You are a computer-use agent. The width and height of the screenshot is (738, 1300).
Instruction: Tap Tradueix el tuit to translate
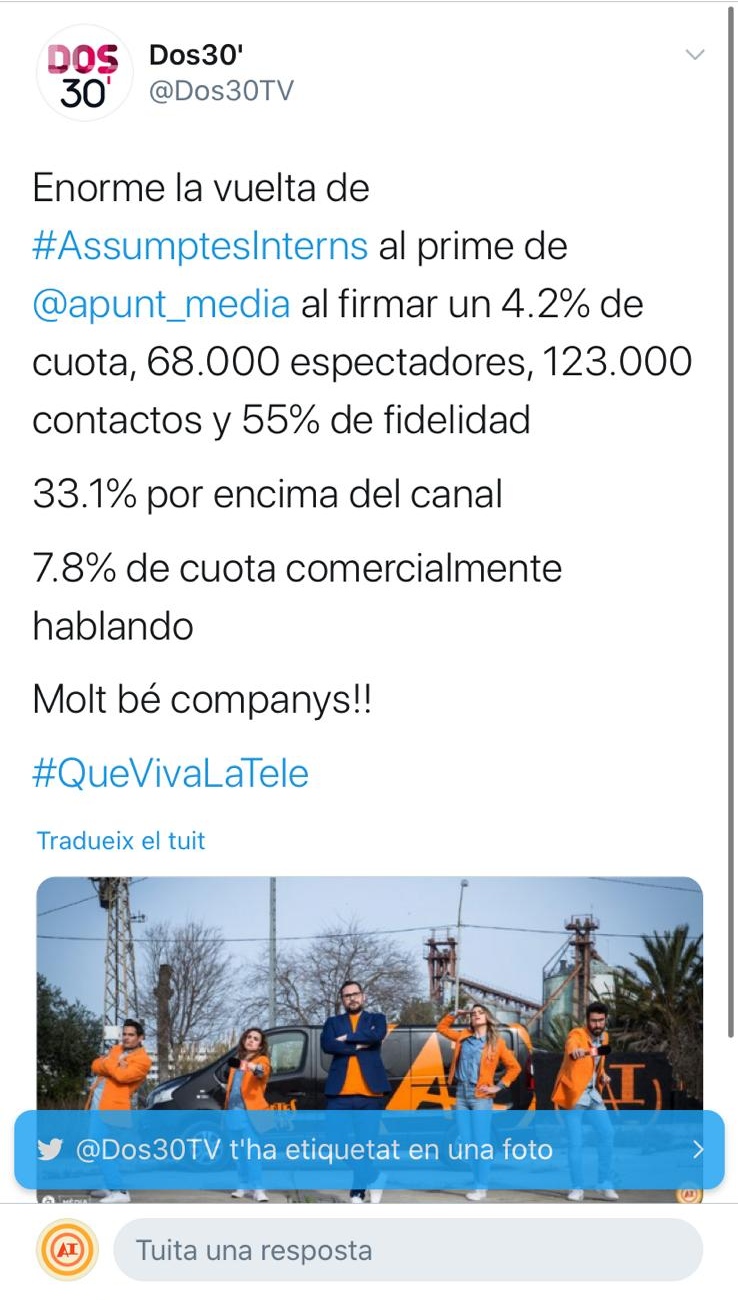pos(121,841)
